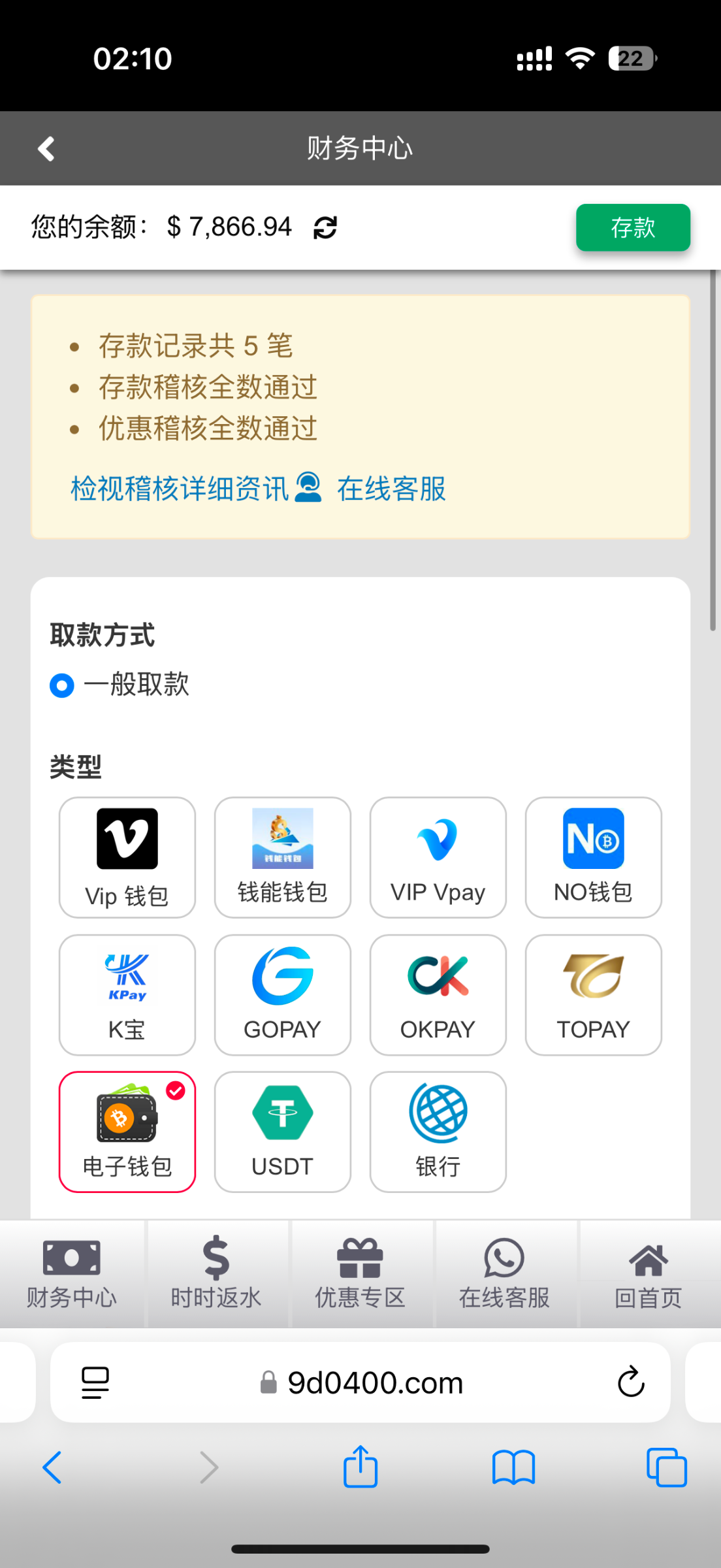
Task: Tap the green 存款 button
Action: (x=632, y=227)
